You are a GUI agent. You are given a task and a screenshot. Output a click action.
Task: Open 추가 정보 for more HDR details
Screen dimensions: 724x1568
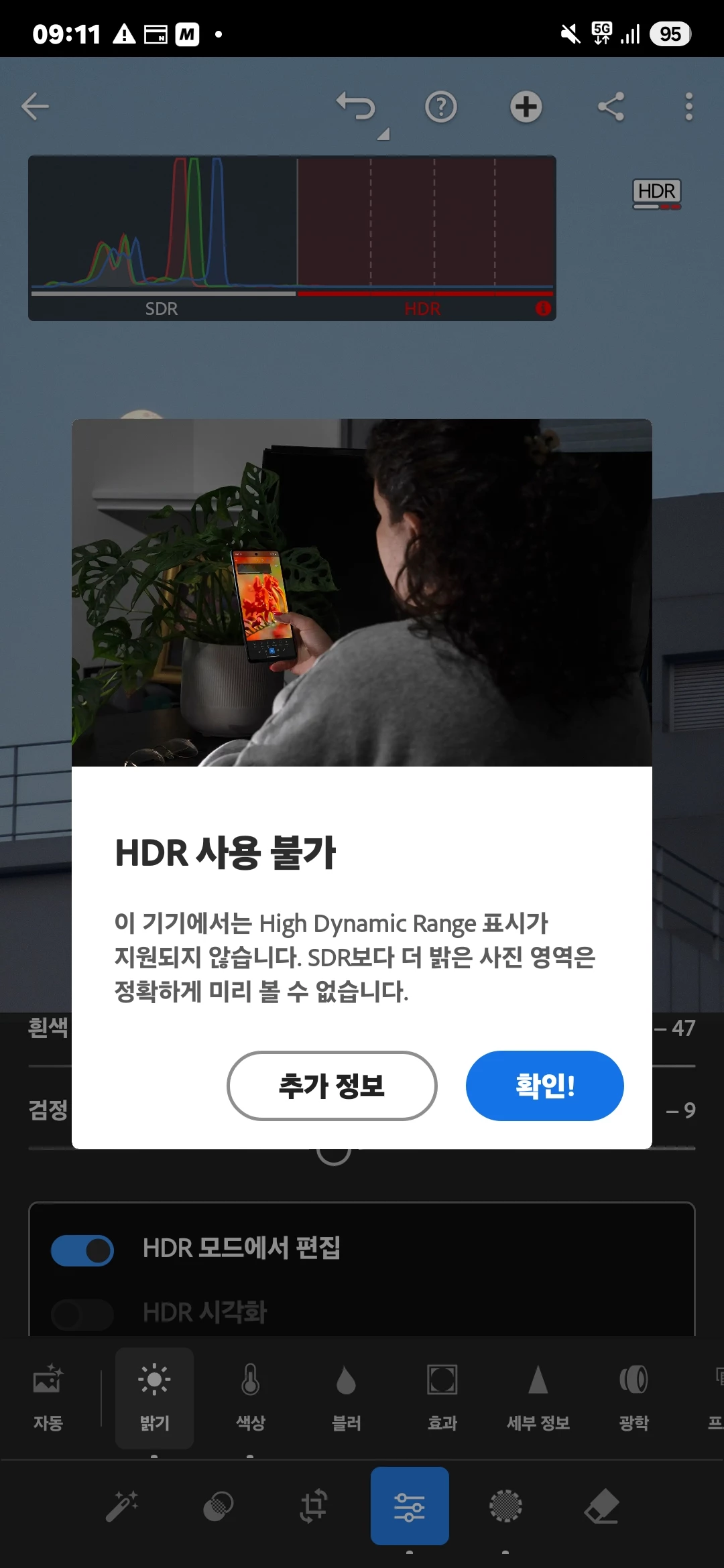tap(332, 1086)
